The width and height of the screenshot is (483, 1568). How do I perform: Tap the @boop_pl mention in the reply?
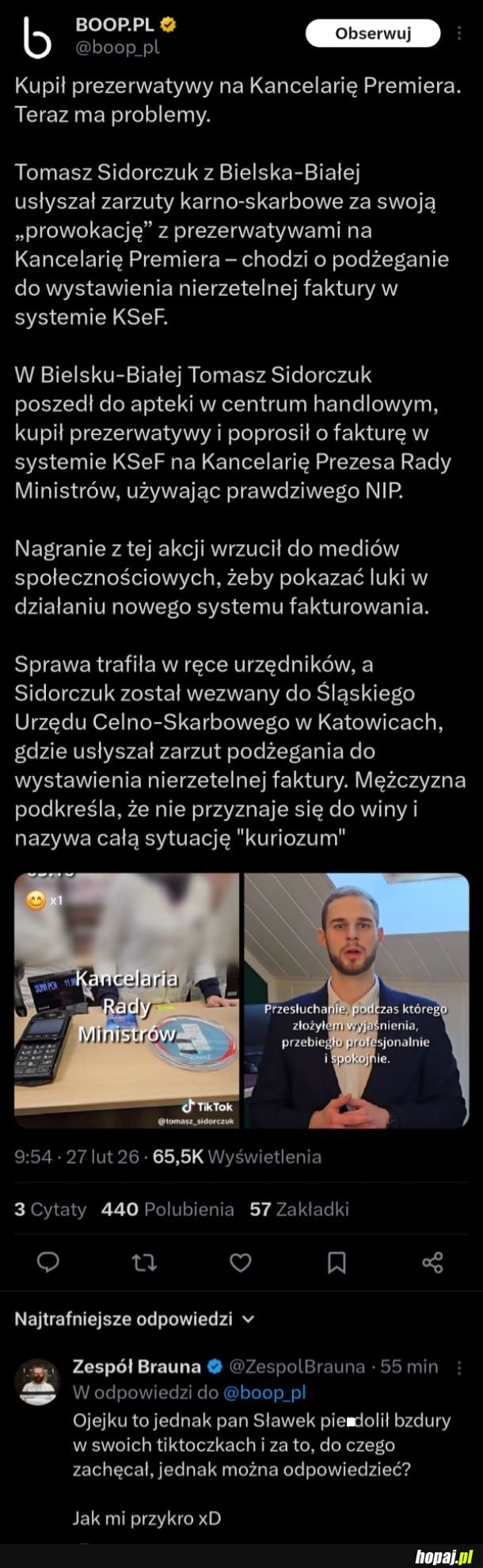[264, 1392]
